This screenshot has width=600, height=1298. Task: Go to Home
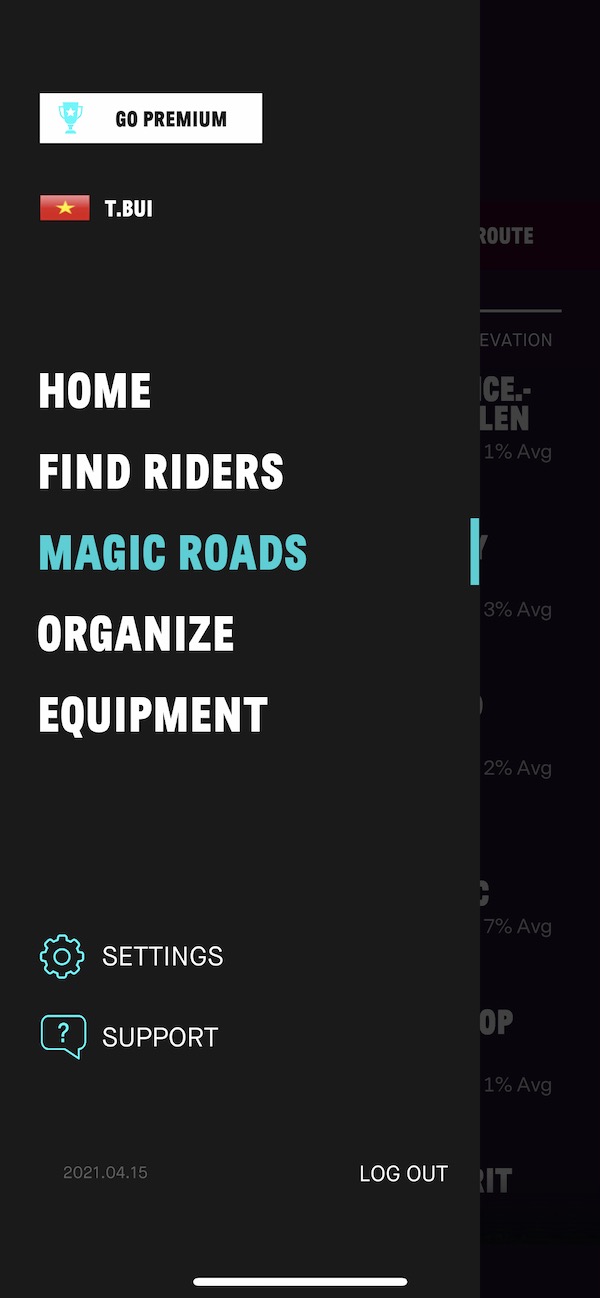tap(95, 391)
